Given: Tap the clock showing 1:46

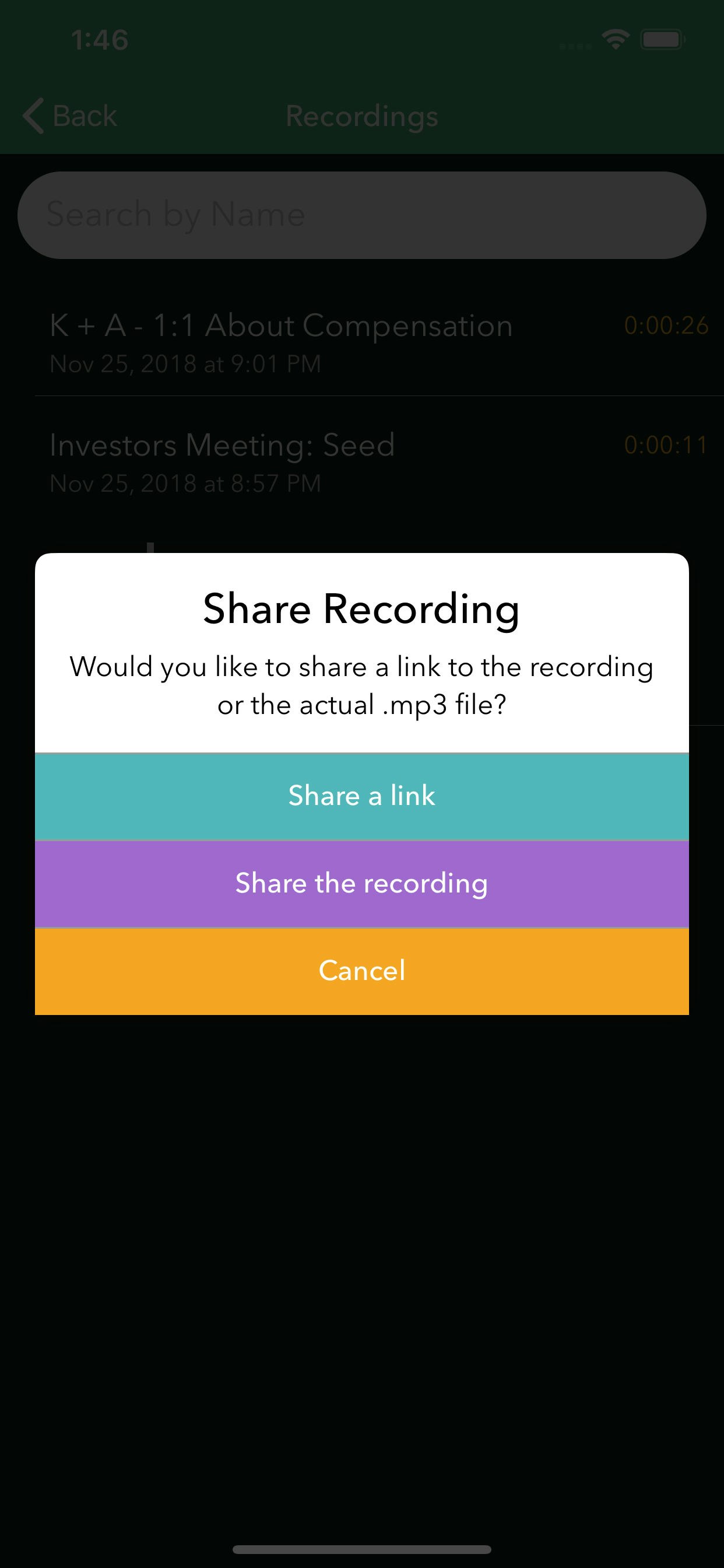Looking at the screenshot, I should 99,40.
